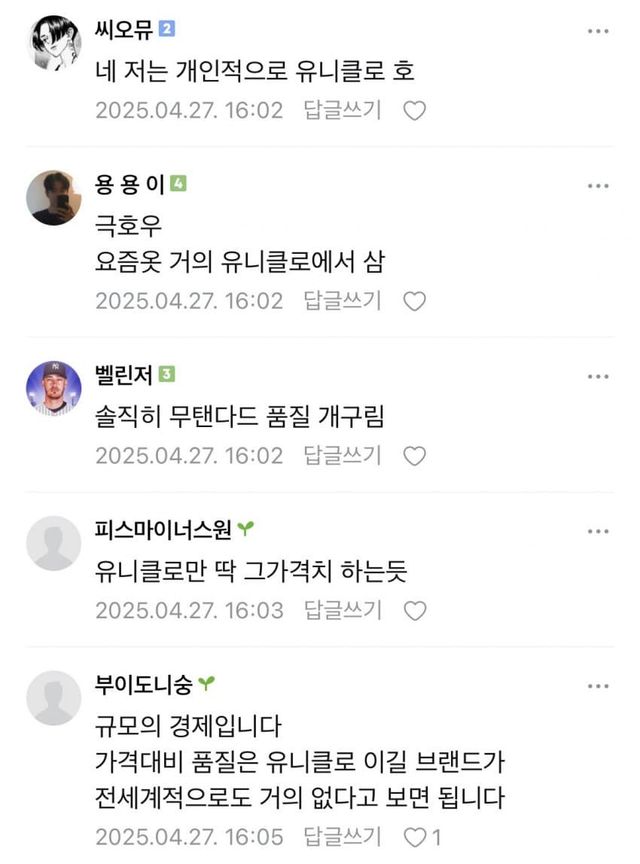Like 부이도니숭's comment with 1 heart
This screenshot has height=864, width=640.
[416, 837]
